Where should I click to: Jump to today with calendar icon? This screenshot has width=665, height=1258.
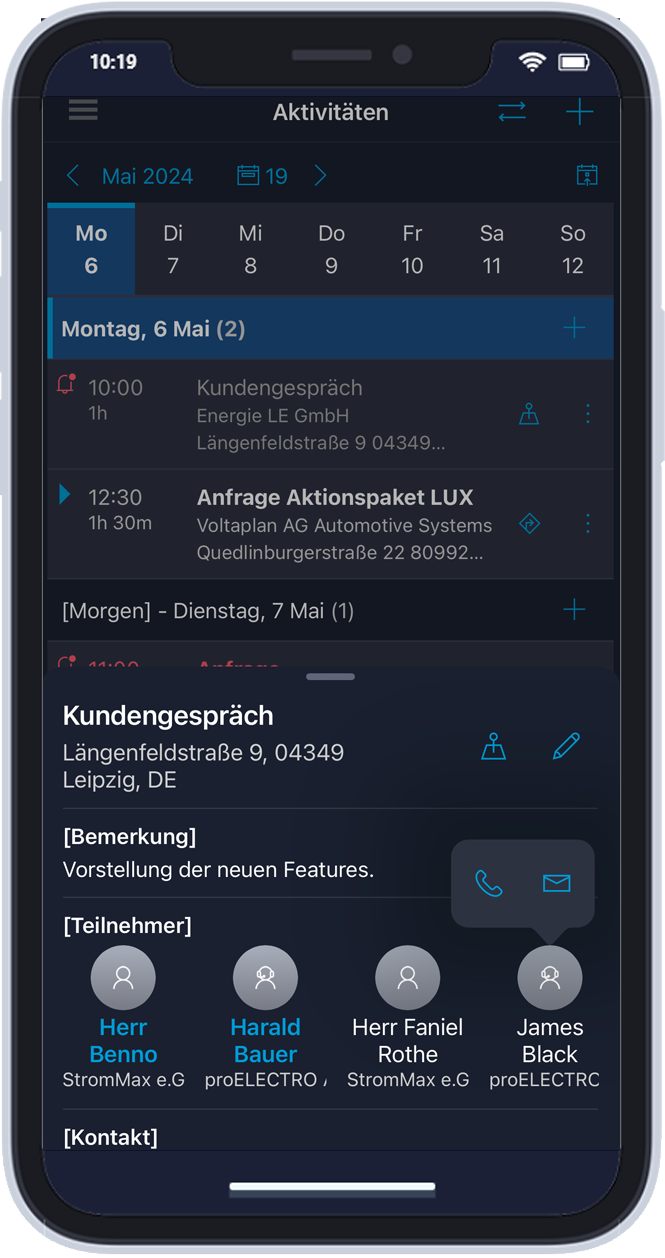pyautogui.click(x=587, y=175)
